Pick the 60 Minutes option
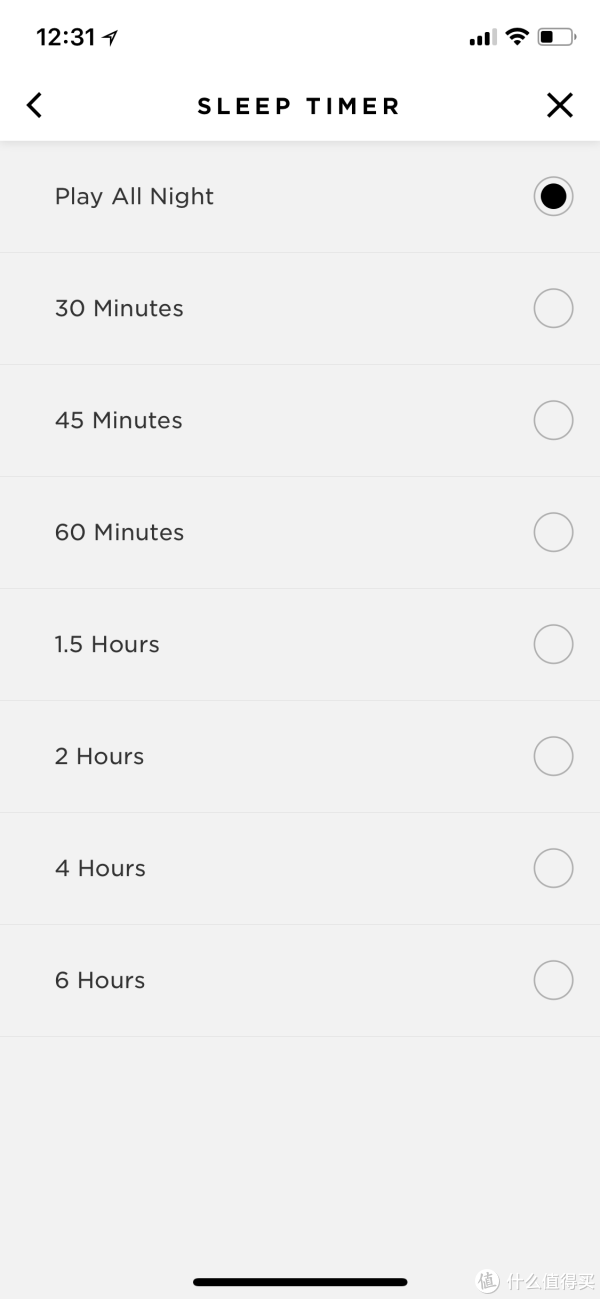 click(x=300, y=533)
